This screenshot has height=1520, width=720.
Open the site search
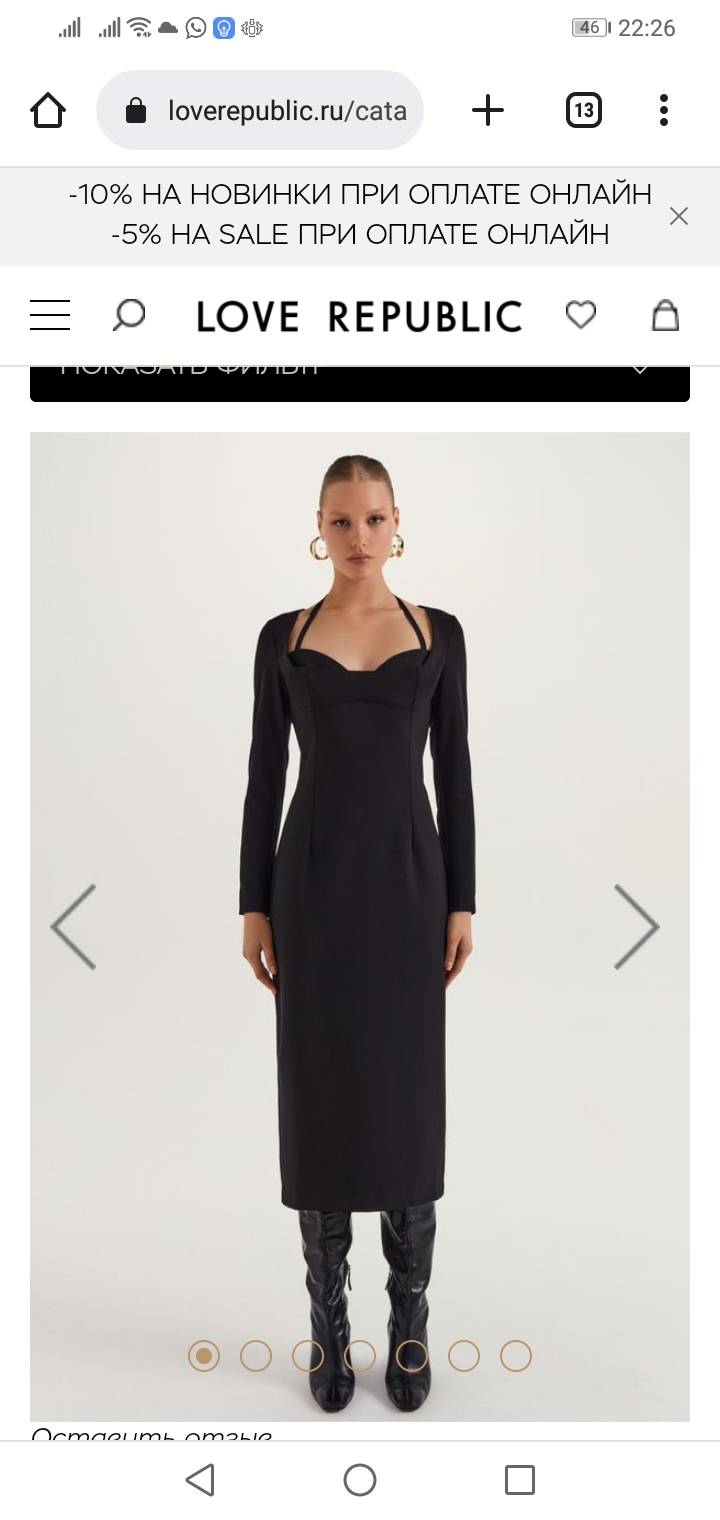pyautogui.click(x=128, y=316)
